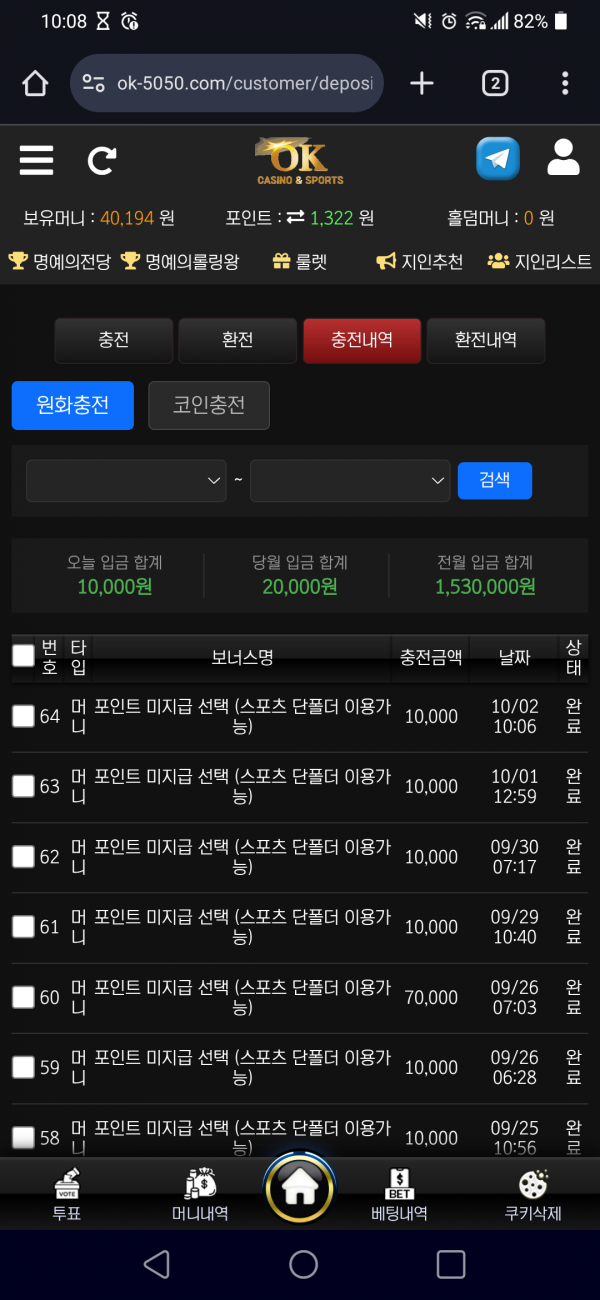600x1300 pixels.
Task: Open 베팅내역 in the bottom bar
Action: [x=399, y=1195]
